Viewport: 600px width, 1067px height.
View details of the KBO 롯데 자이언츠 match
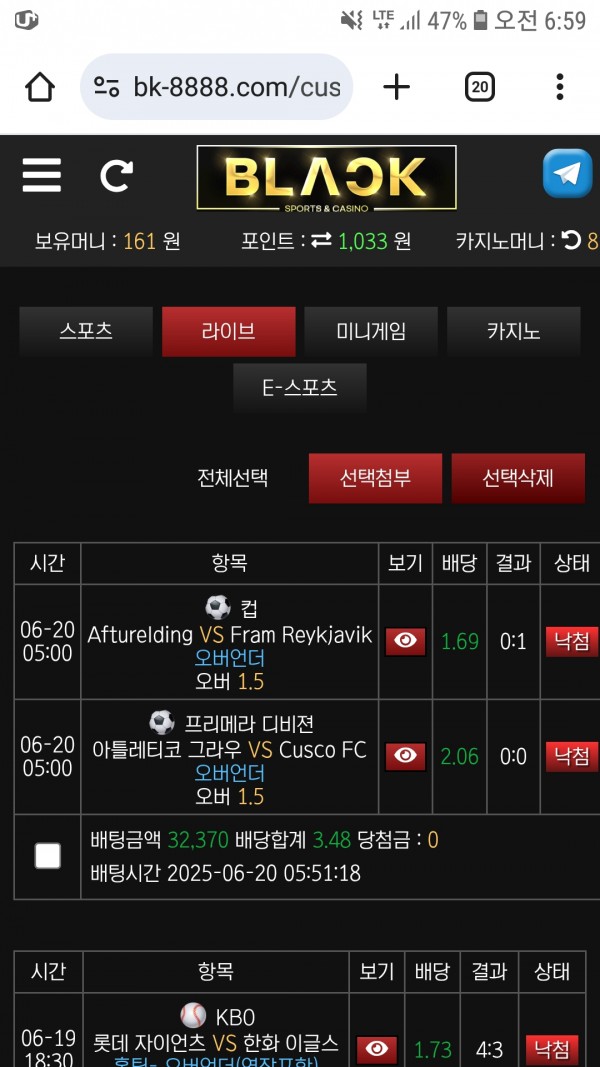coord(376,1048)
